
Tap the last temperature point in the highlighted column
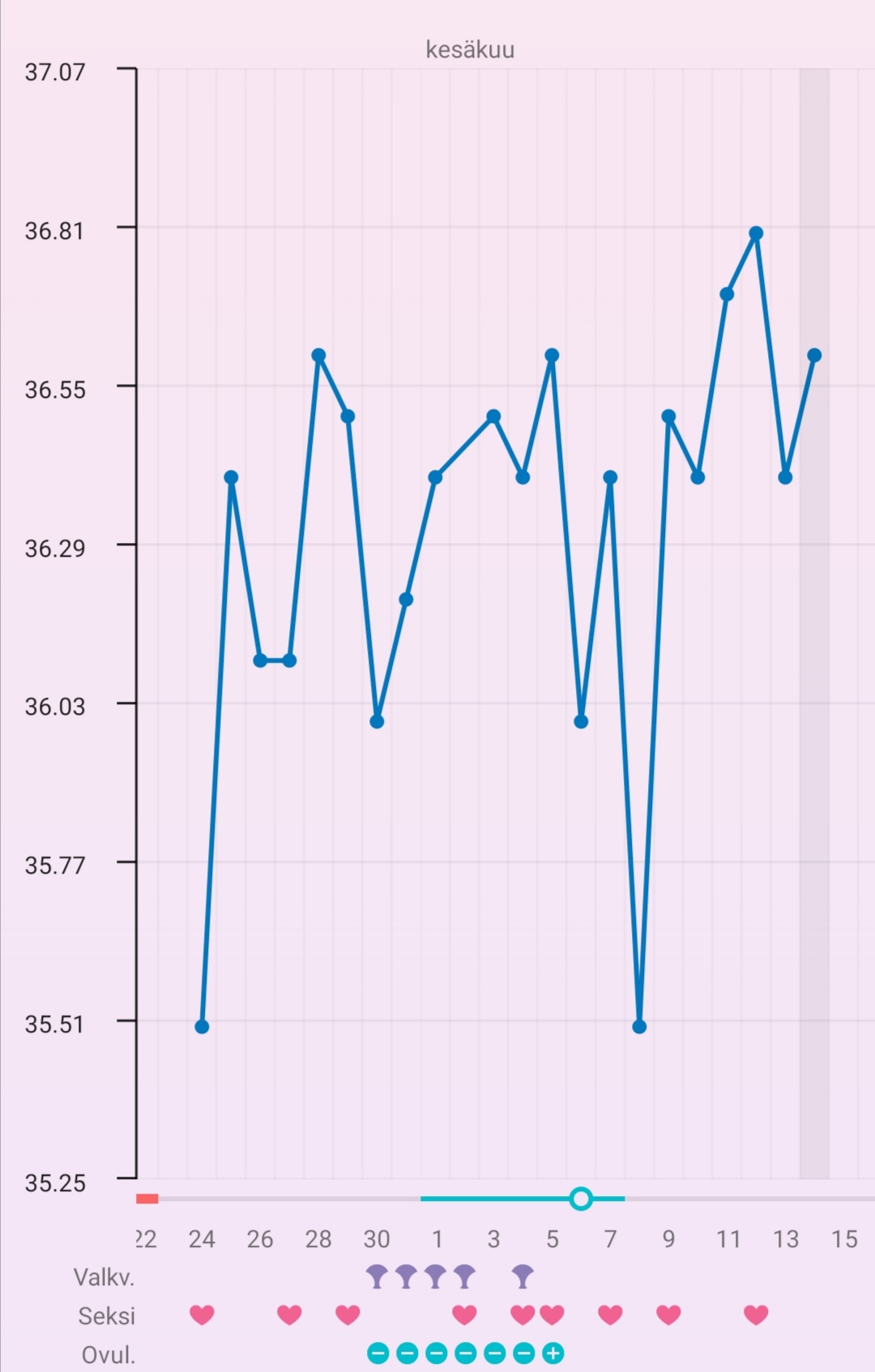tap(814, 356)
